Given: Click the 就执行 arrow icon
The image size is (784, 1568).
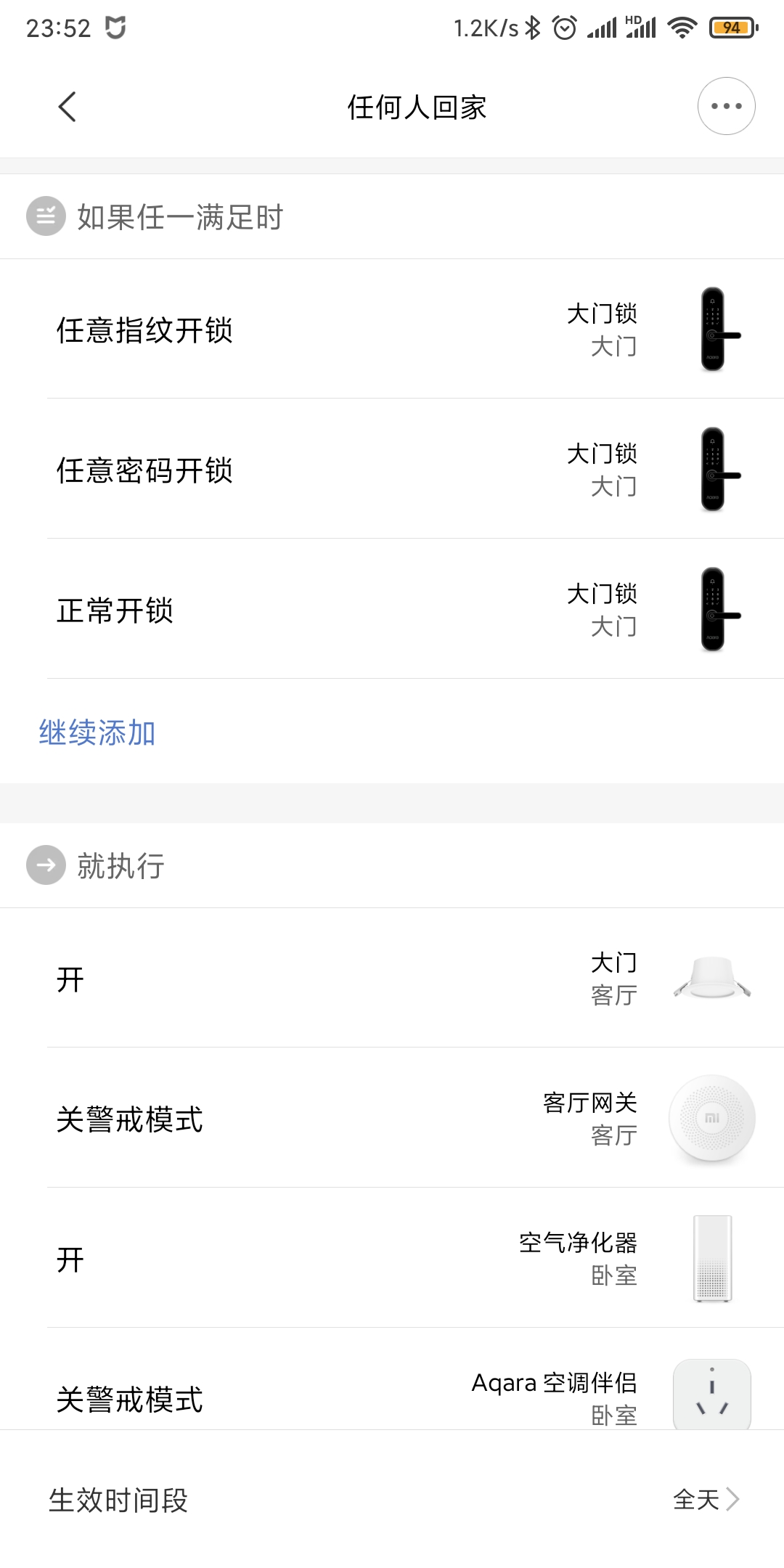Looking at the screenshot, I should click(45, 865).
